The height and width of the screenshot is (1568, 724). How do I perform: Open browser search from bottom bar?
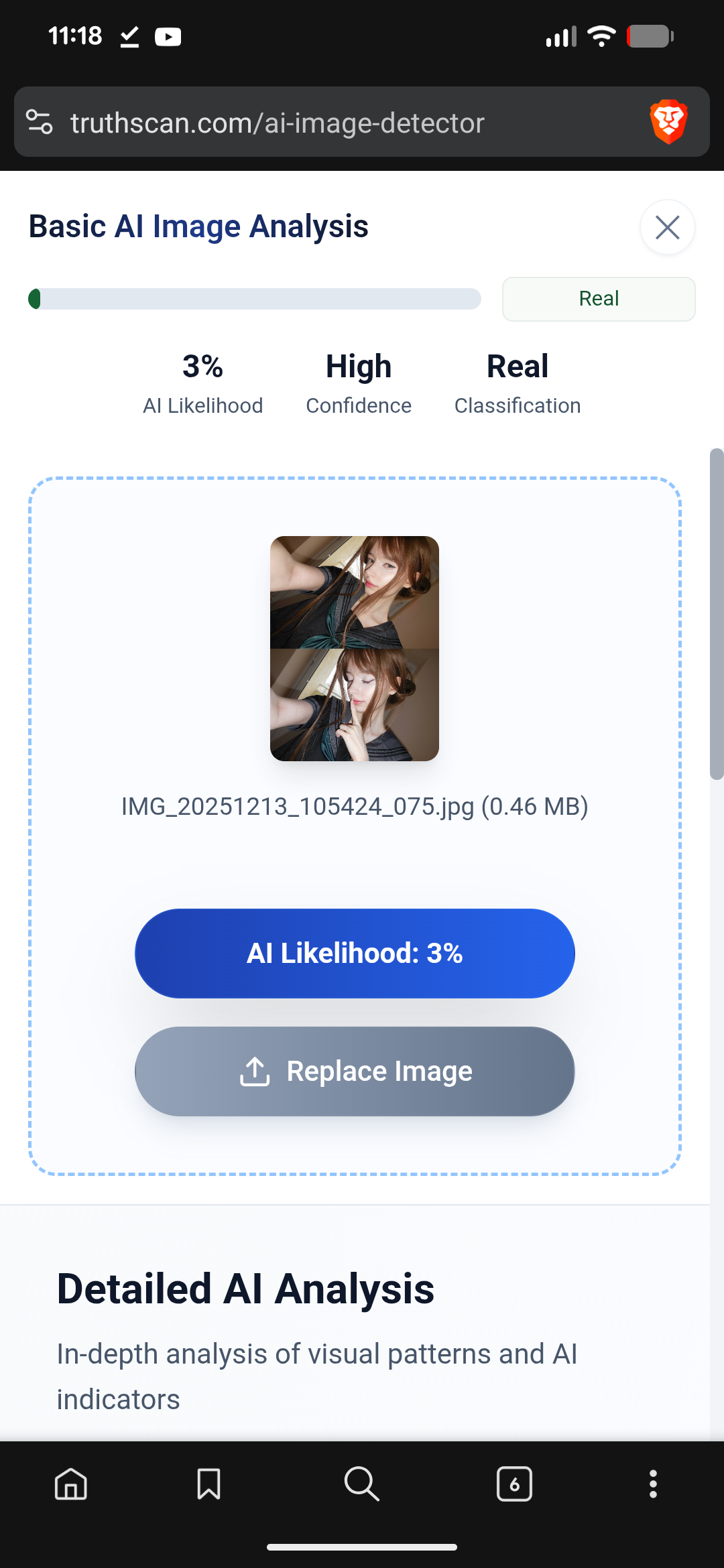tap(362, 1484)
